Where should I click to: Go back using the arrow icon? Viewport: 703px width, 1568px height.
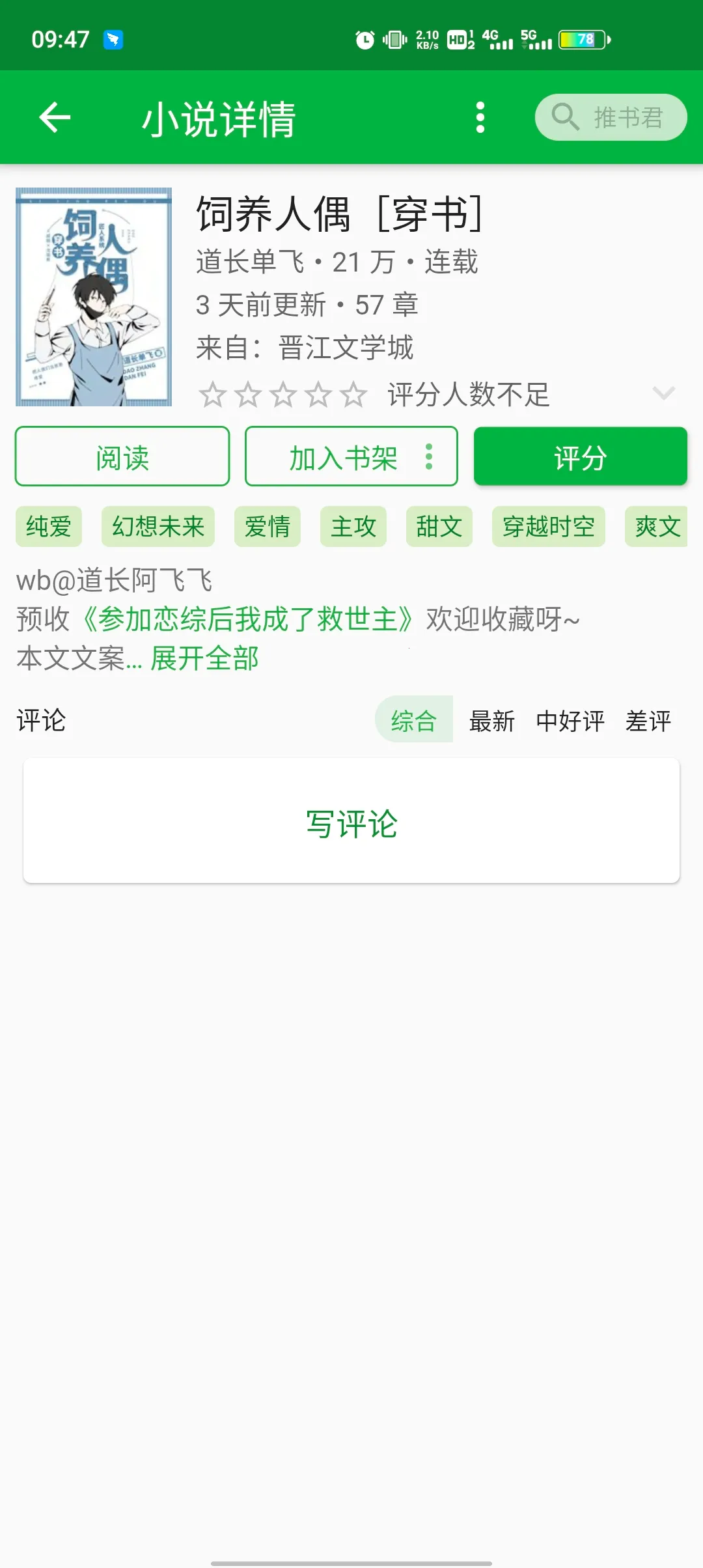55,118
